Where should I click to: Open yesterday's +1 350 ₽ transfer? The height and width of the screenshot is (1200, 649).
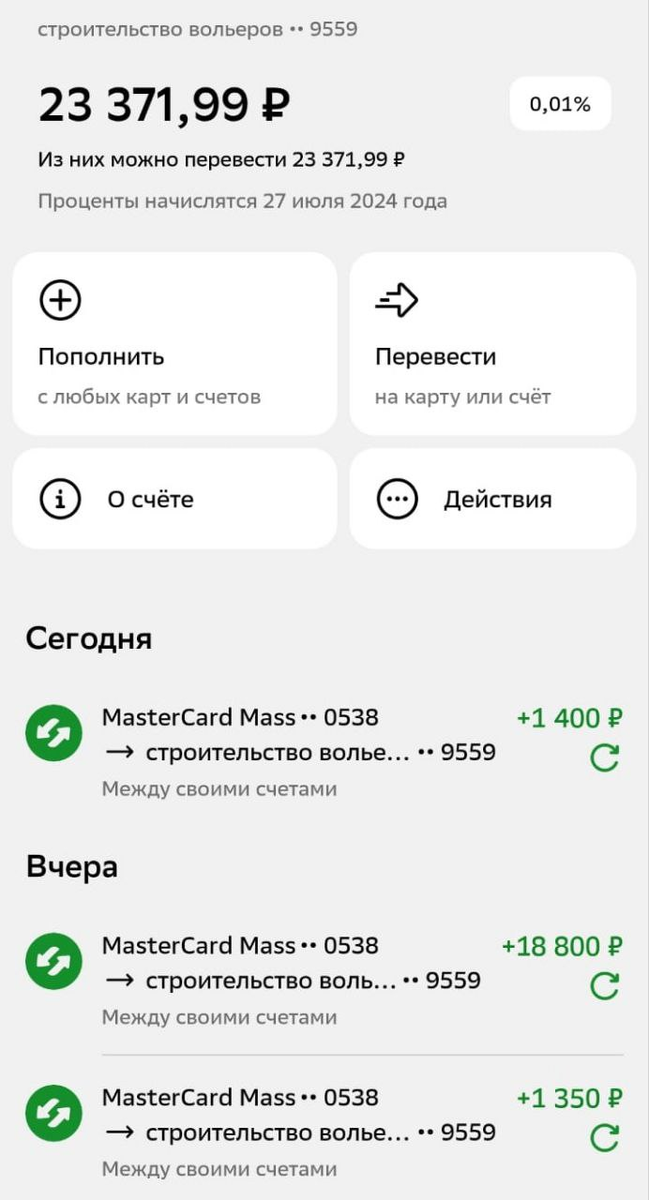pyautogui.click(x=324, y=1132)
